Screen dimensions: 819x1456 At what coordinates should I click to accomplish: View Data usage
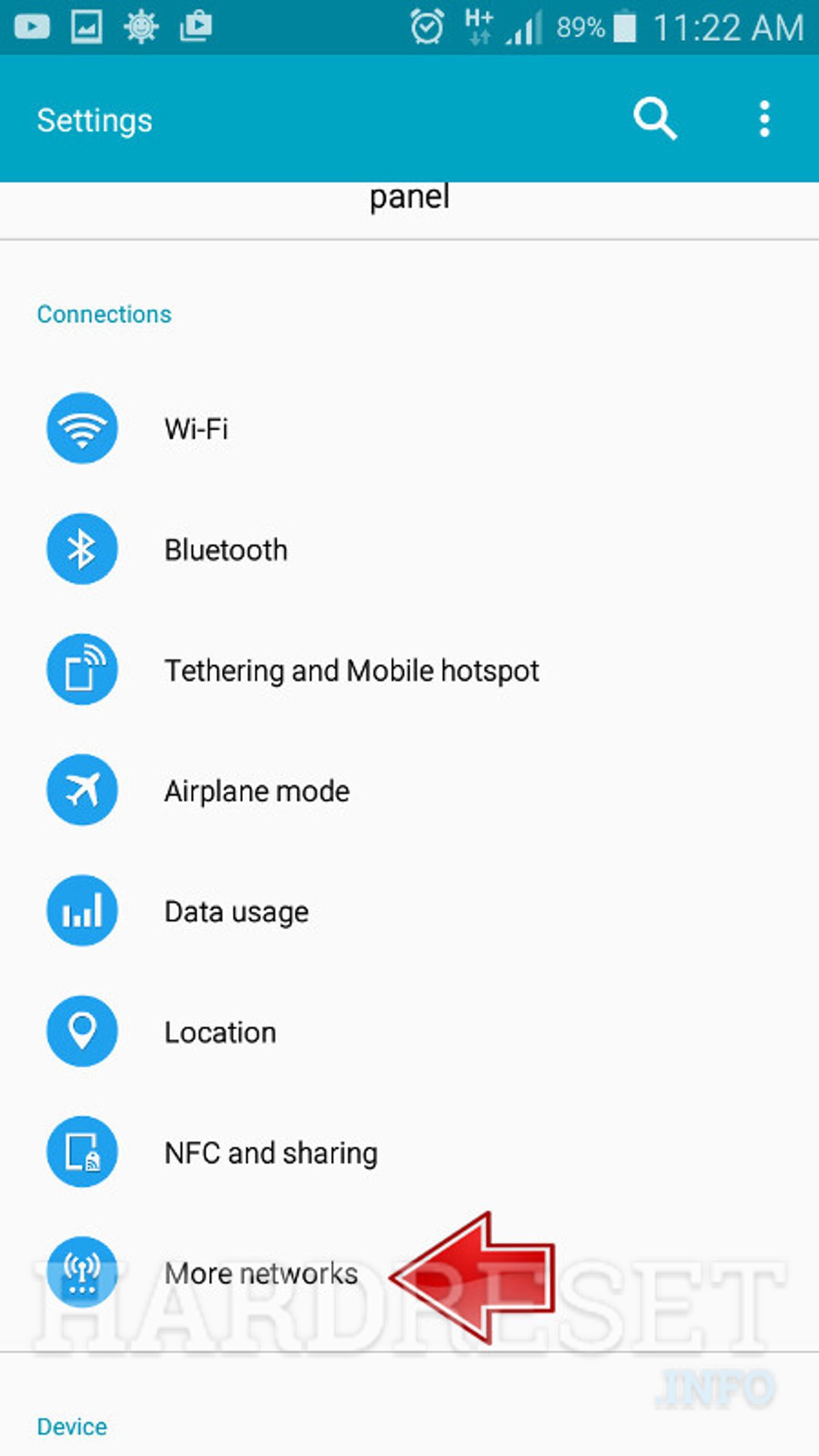click(409, 911)
